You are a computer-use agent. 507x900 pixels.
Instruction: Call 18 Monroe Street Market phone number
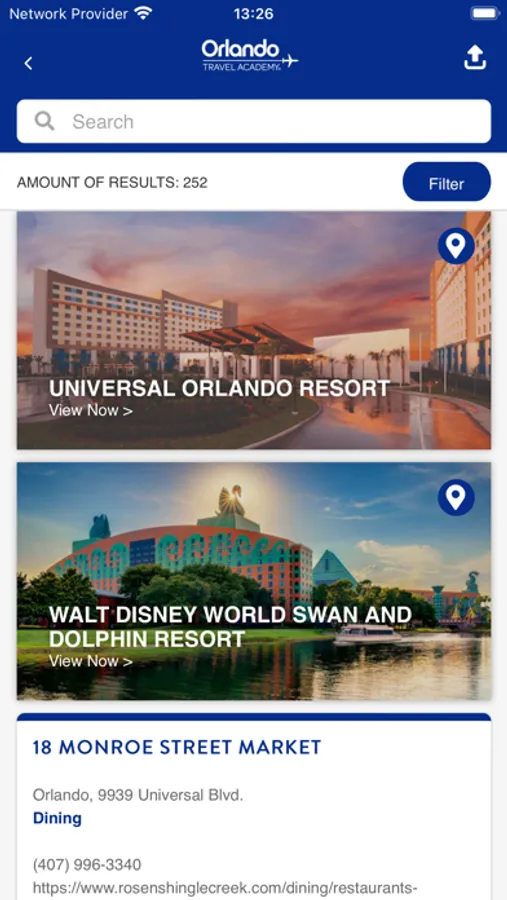point(87,864)
